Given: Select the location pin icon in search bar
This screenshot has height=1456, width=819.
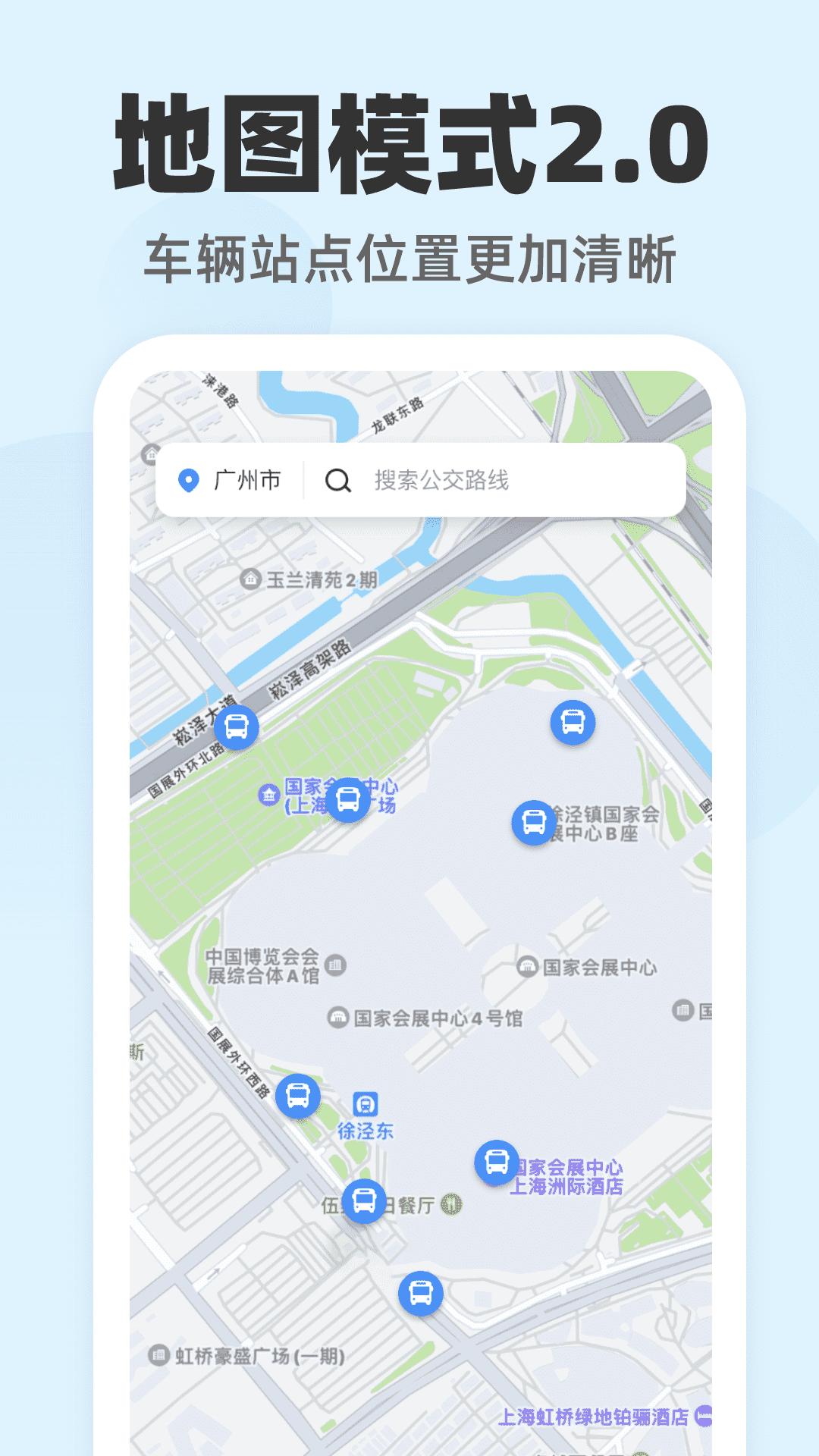Looking at the screenshot, I should point(188,479).
